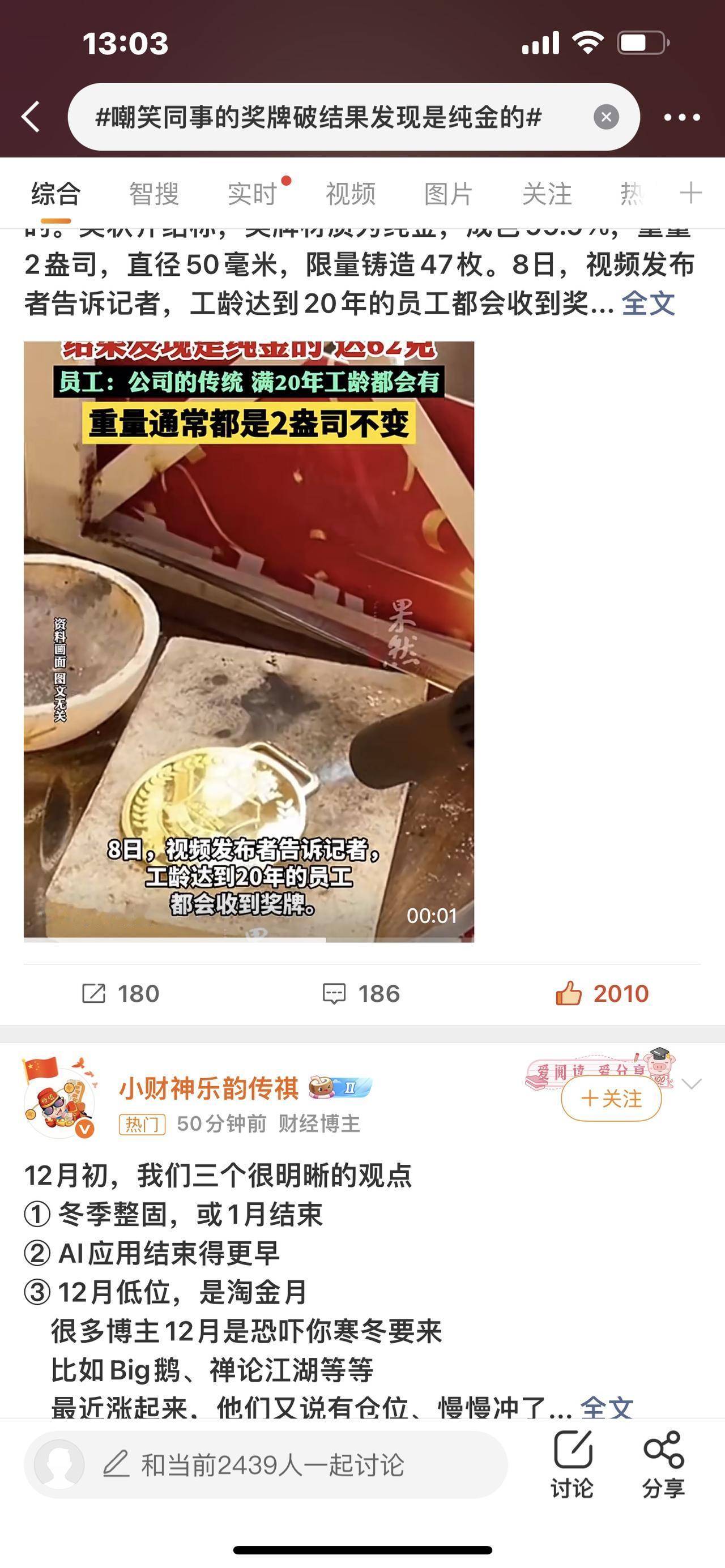Image resolution: width=725 pixels, height=1568 pixels.
Task: Repost the medal post via the repost icon
Action: click(116, 992)
